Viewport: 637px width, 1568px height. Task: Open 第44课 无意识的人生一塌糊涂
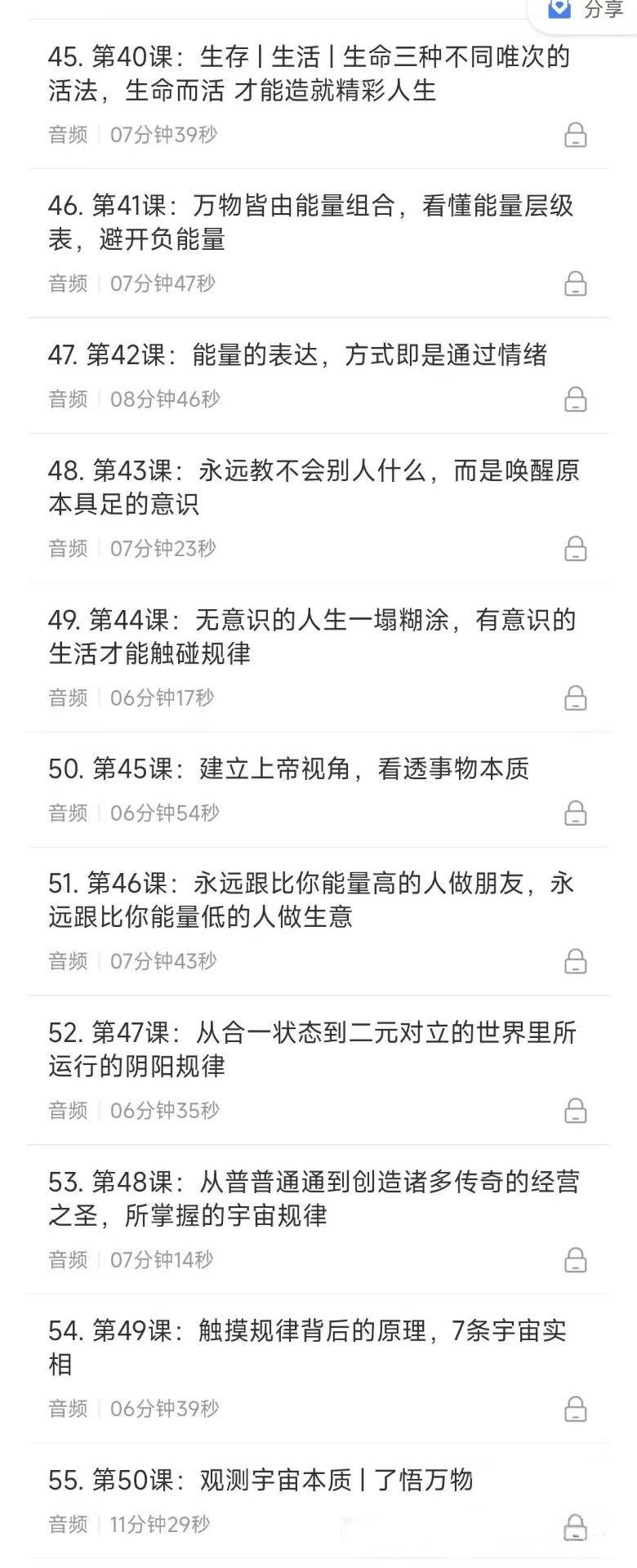[x=312, y=636]
